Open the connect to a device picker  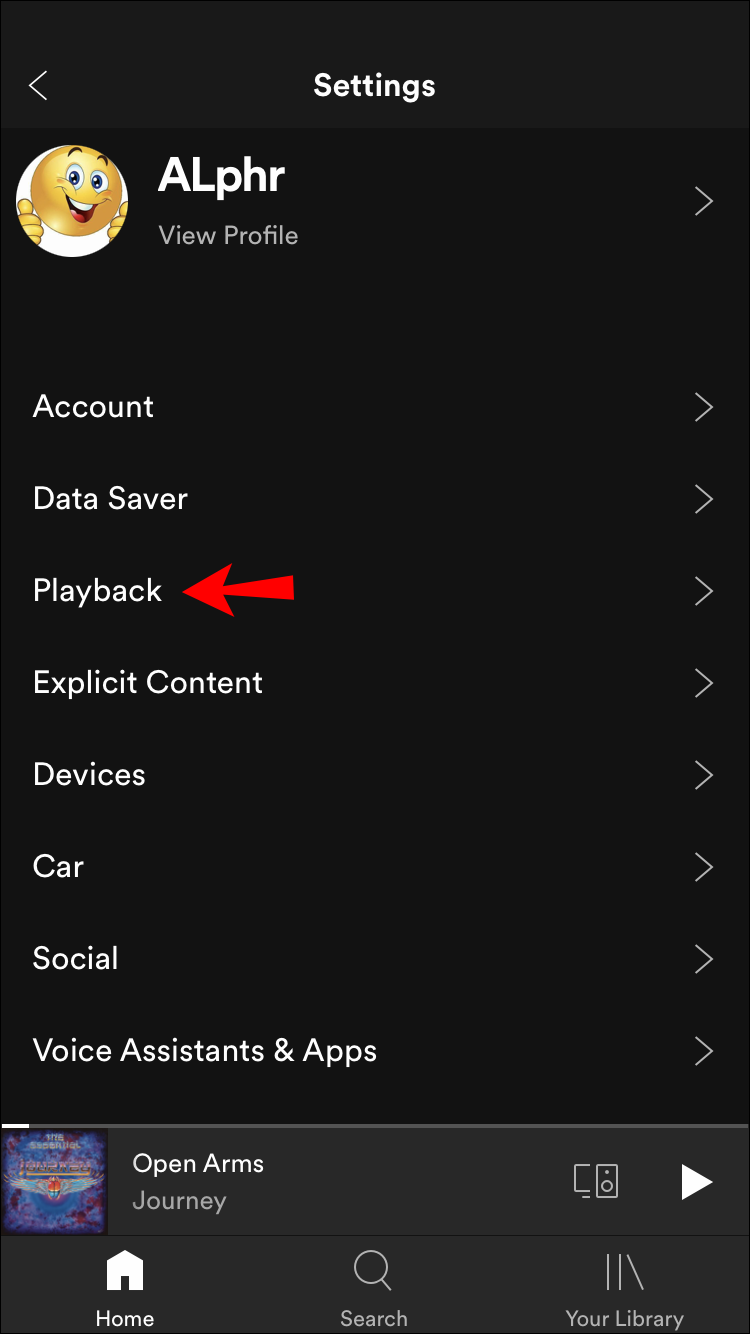[x=596, y=1182]
